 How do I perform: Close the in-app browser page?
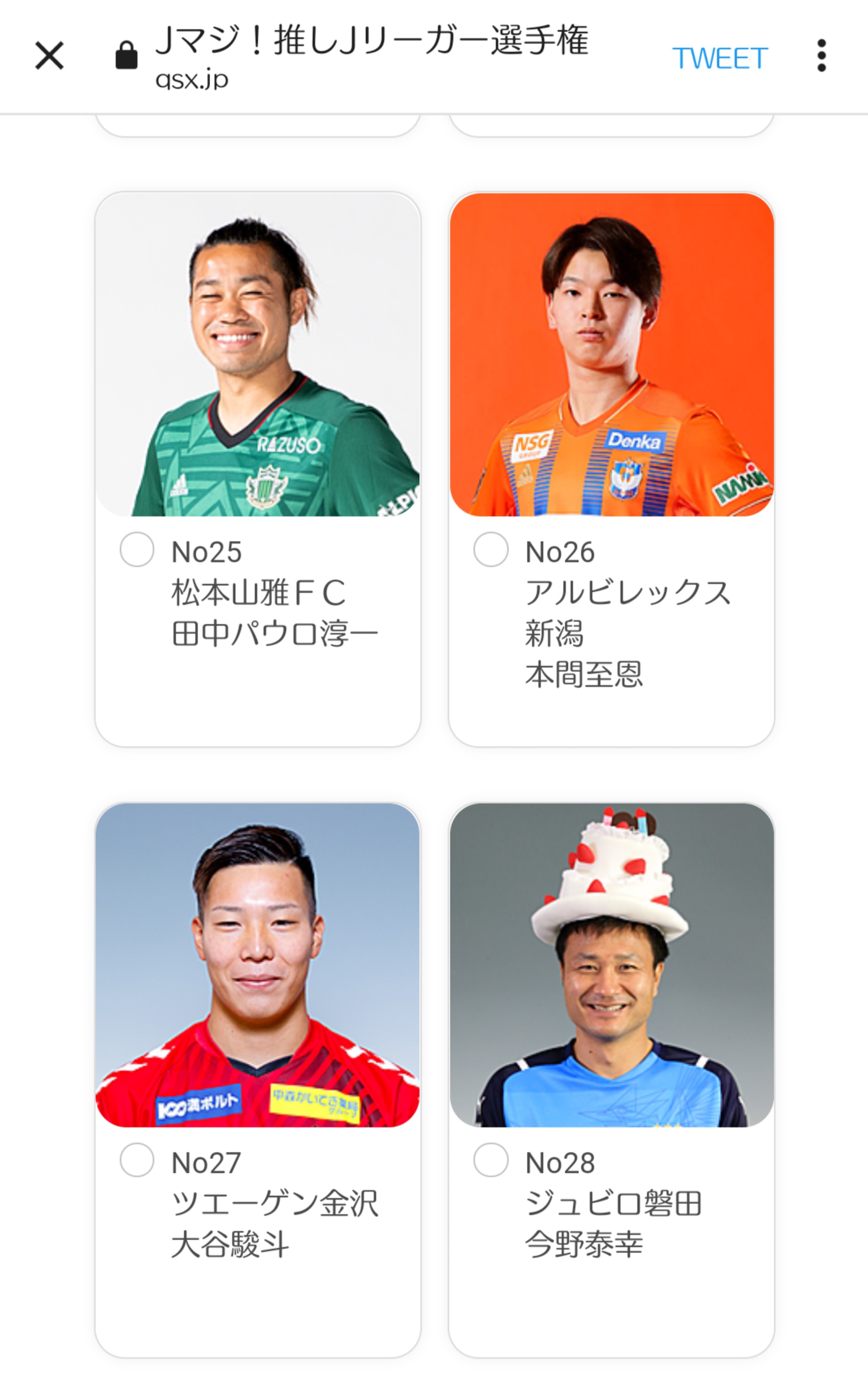(49, 56)
